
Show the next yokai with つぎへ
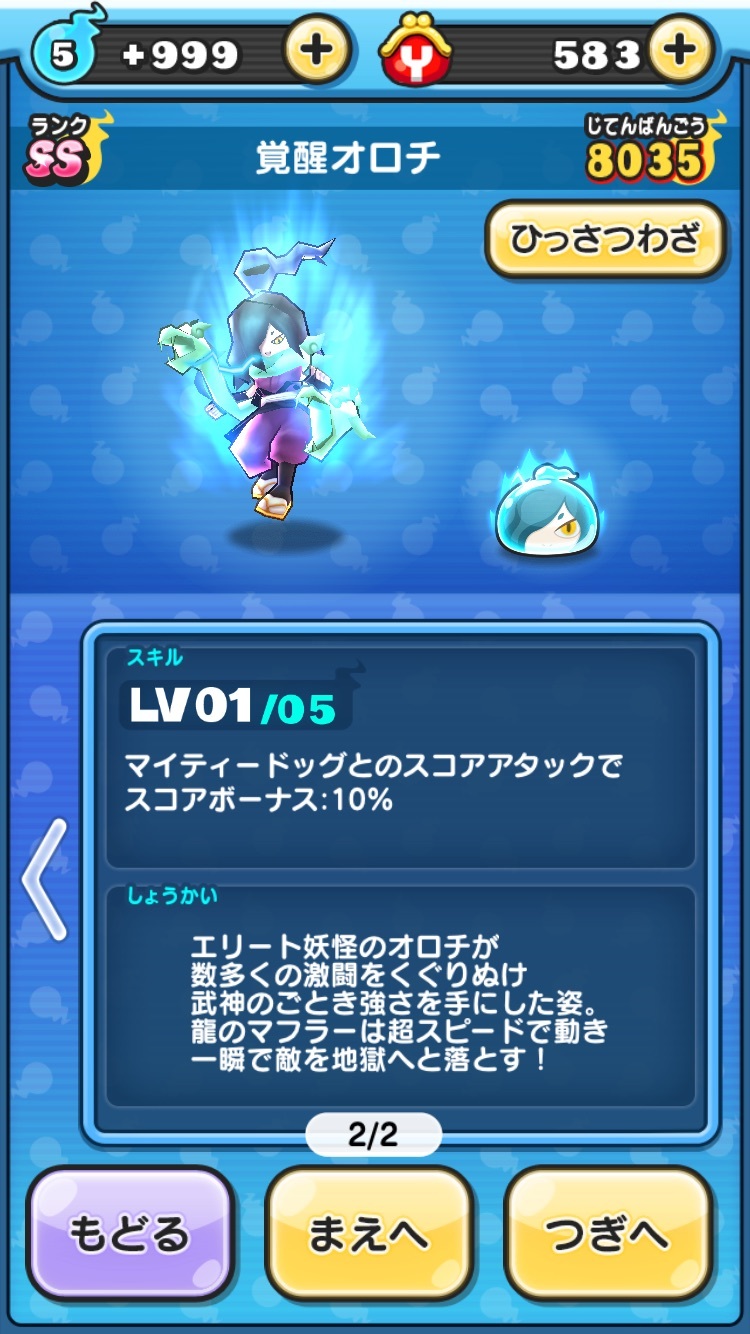[607, 1234]
